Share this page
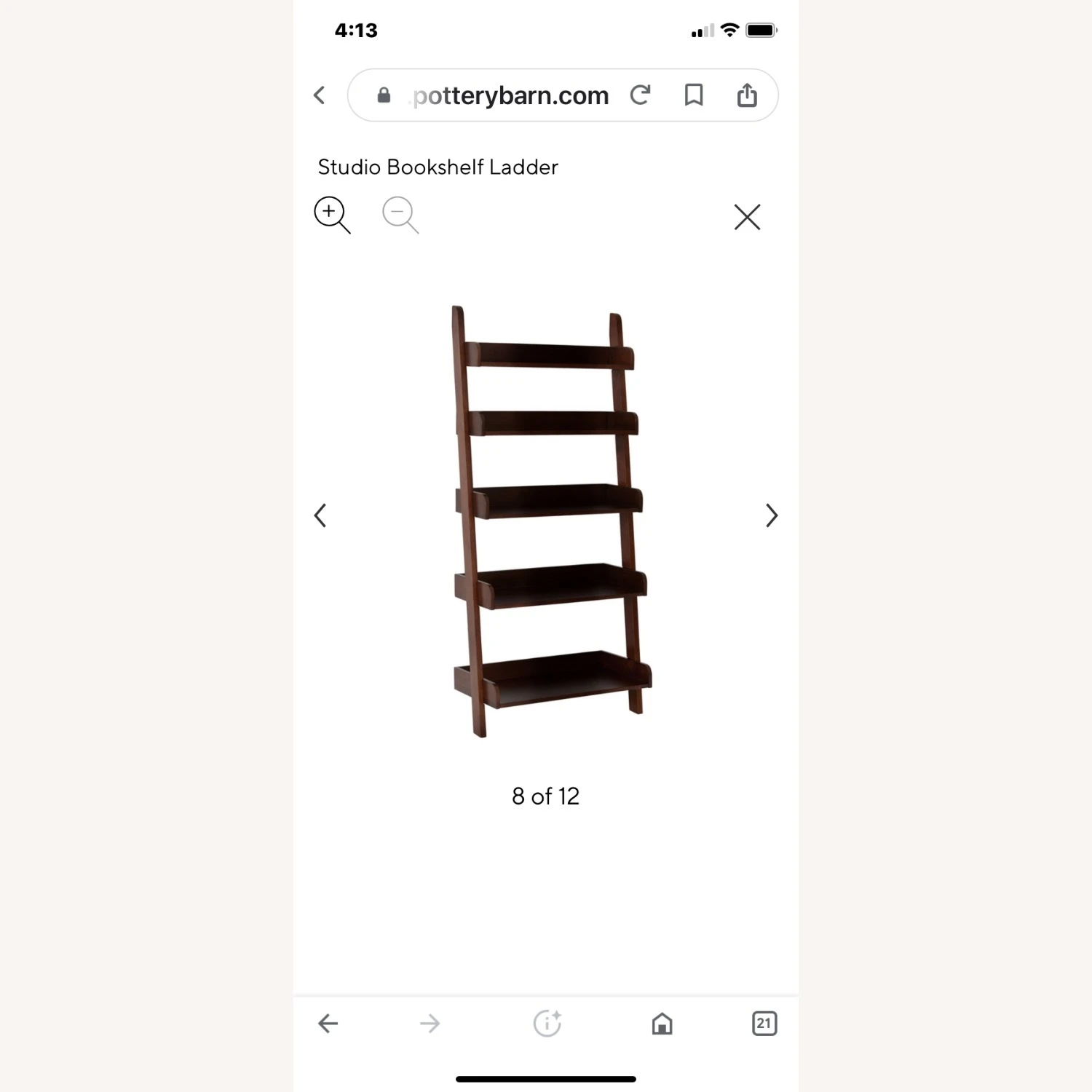Viewport: 1092px width, 1092px height. coord(747,95)
